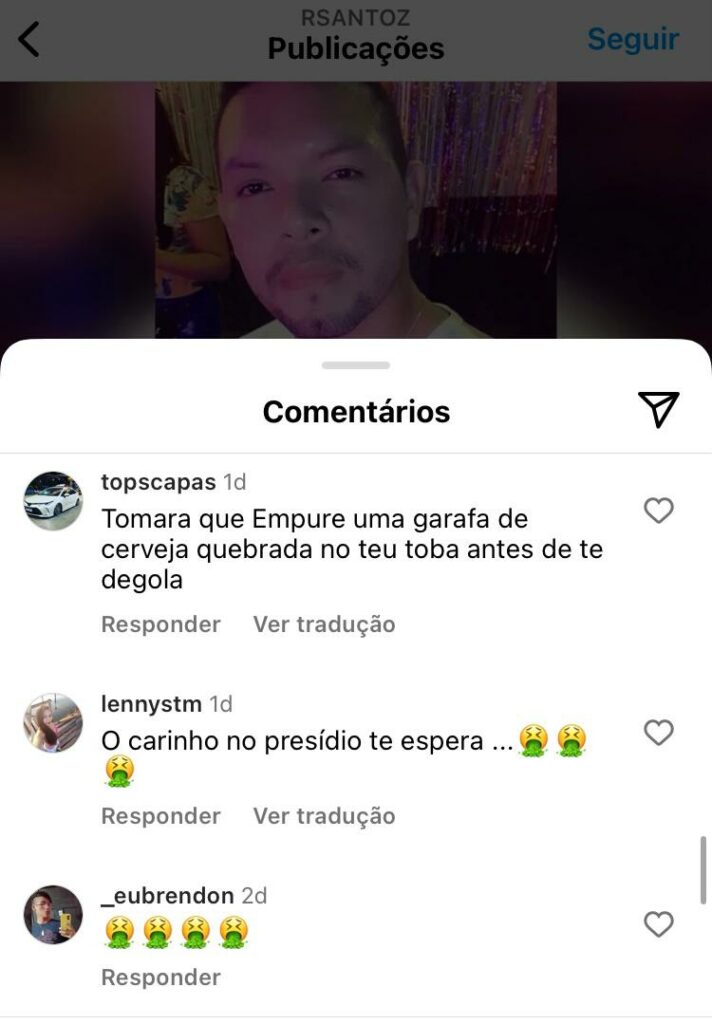The height and width of the screenshot is (1024, 712).
Task: Reply to topscapas's comment
Action: coord(160,624)
